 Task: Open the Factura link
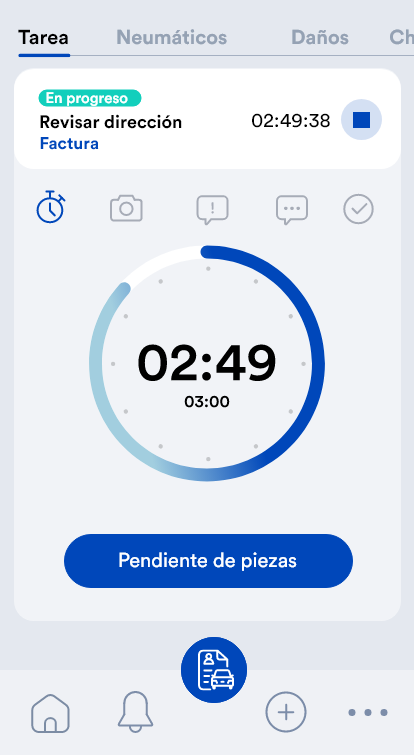69,143
